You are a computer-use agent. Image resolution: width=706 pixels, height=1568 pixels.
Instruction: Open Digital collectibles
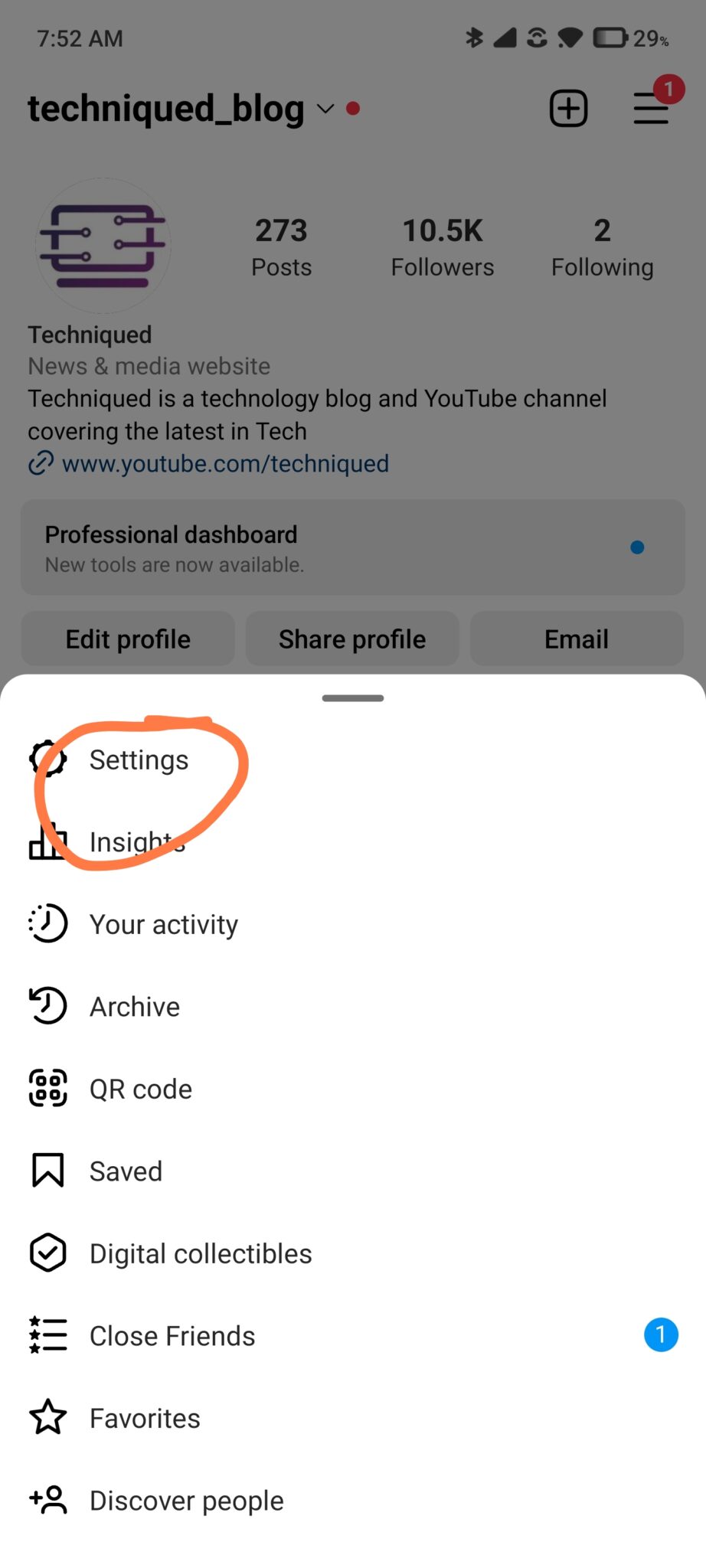353,1253
